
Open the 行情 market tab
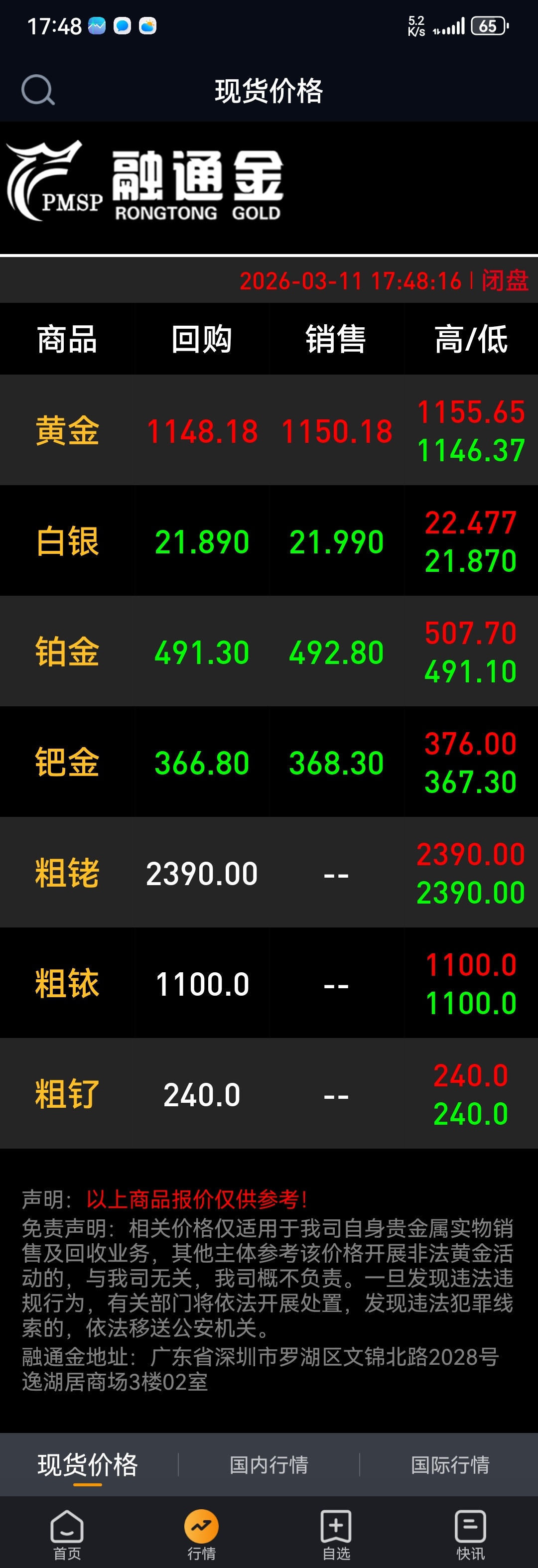tap(201, 1534)
